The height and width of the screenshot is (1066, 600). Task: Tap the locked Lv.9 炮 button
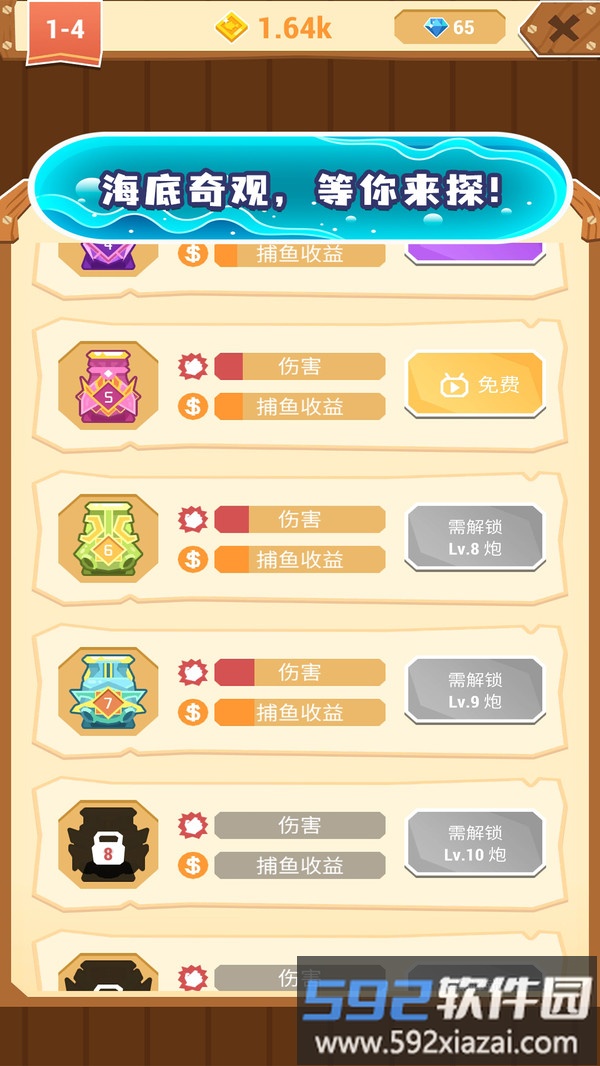(475, 691)
